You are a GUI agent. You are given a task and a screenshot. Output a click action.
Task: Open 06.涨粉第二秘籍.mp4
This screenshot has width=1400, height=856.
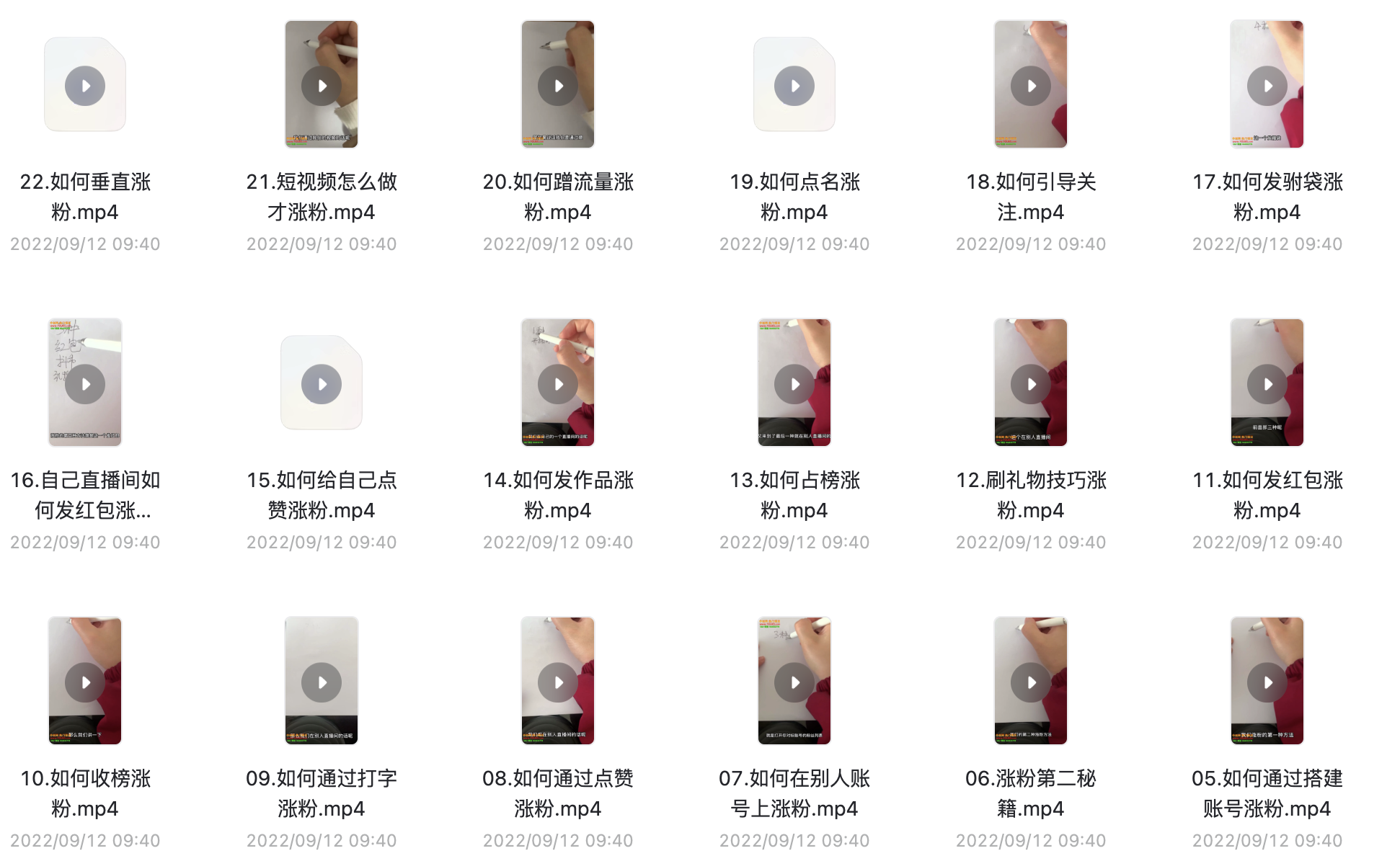1031,682
